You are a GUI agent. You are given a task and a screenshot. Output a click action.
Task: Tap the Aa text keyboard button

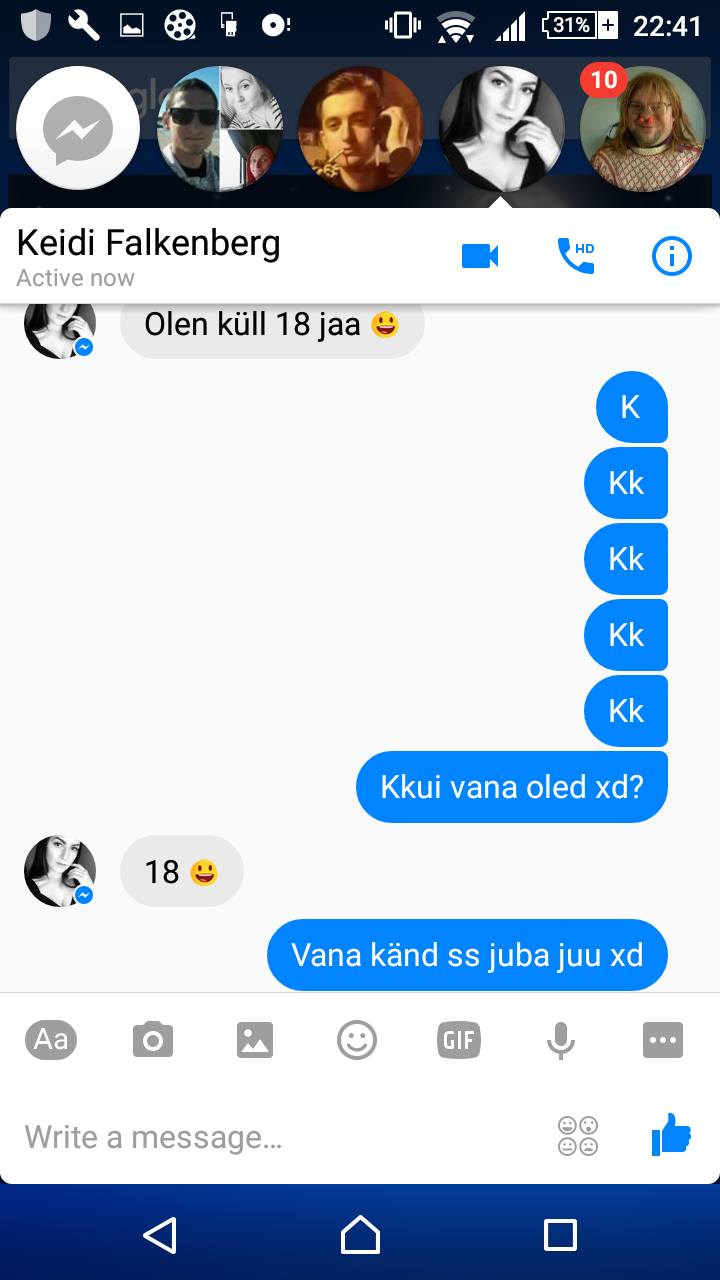51,1040
